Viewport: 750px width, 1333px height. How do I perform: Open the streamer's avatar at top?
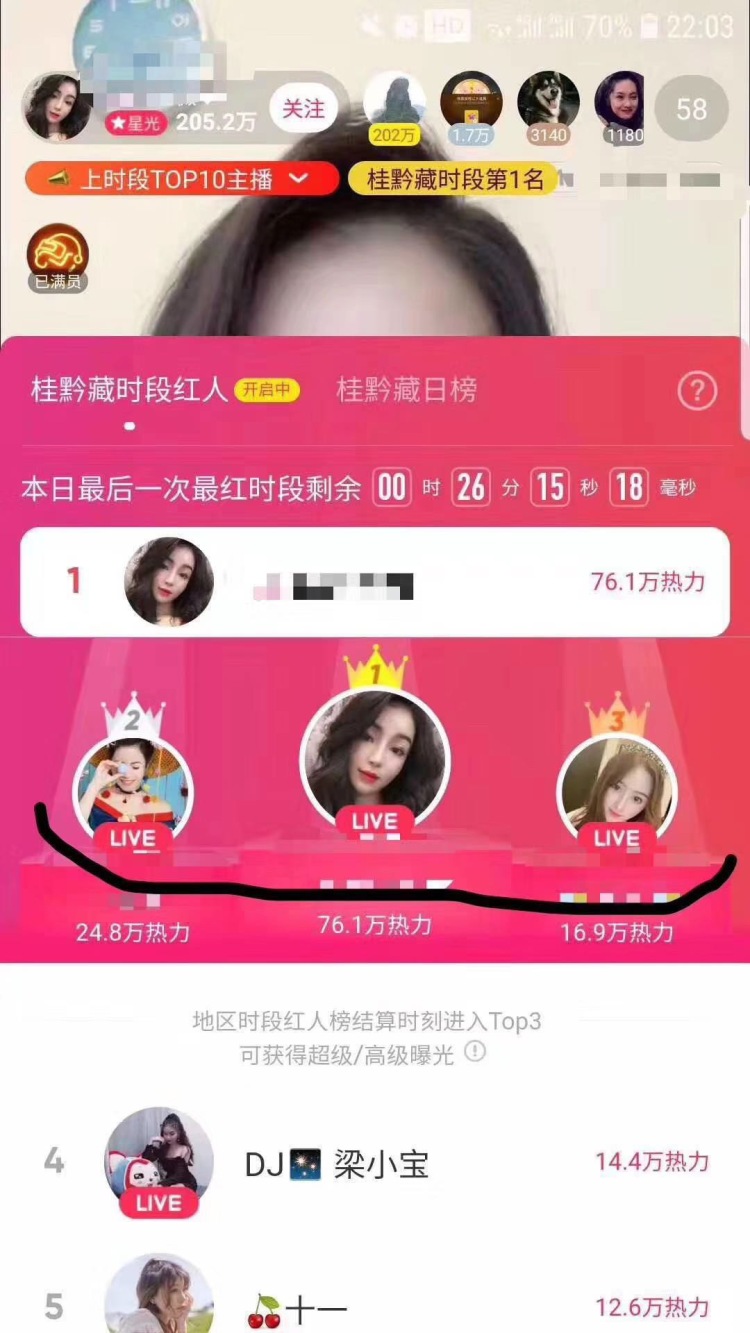point(58,107)
